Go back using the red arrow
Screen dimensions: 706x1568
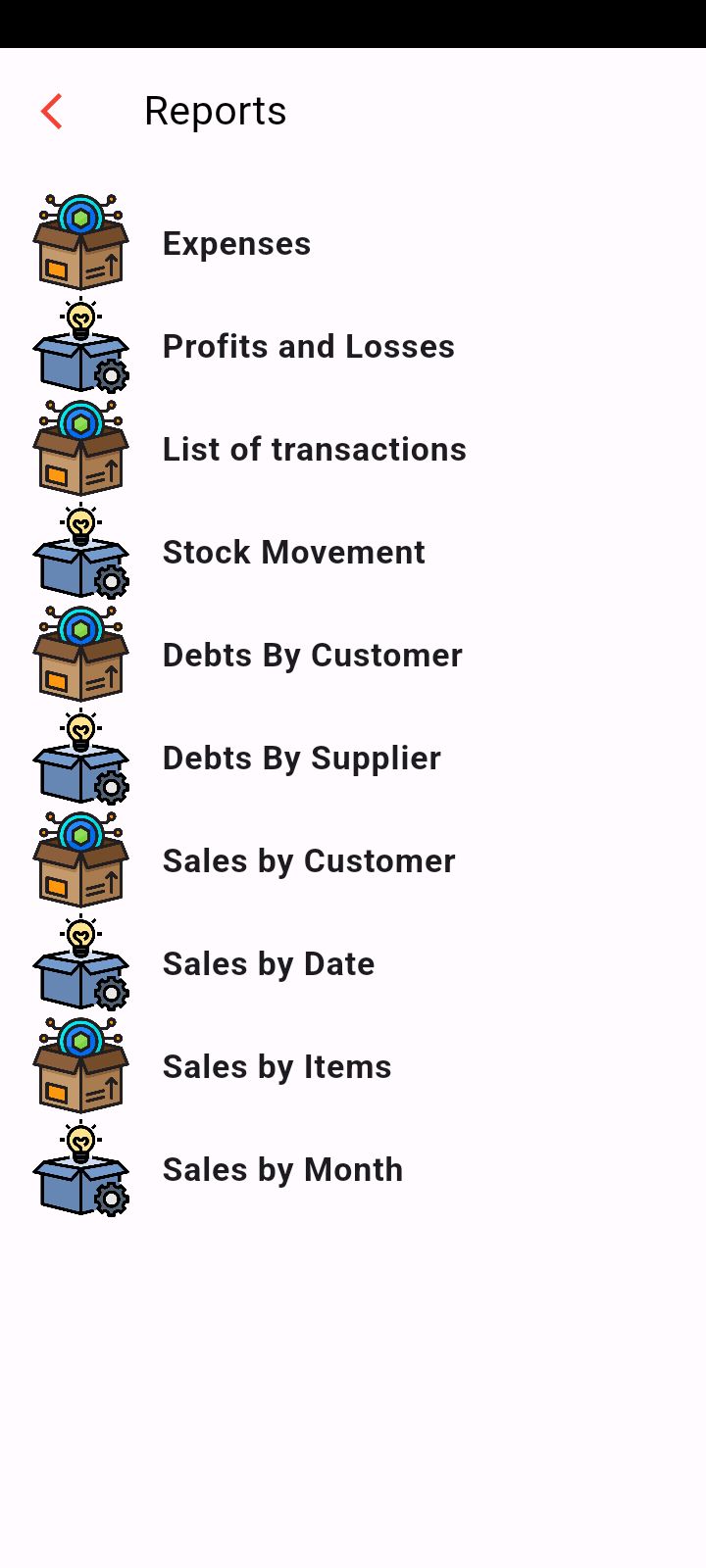52,112
